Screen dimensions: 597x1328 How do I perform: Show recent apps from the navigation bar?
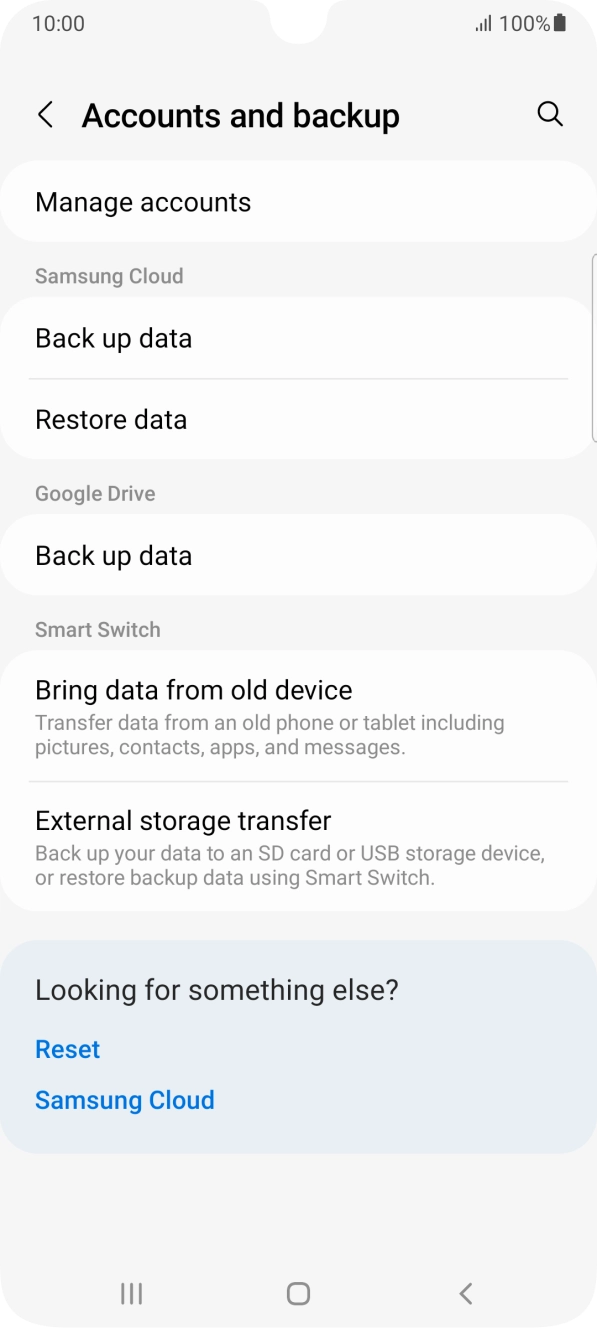(131, 1293)
